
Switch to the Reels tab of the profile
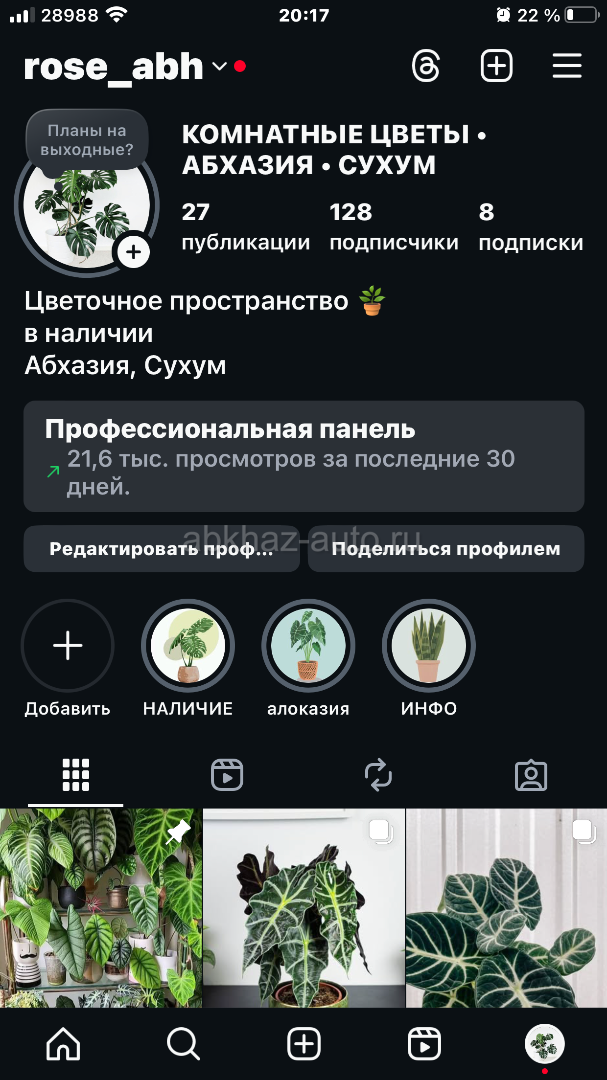click(x=227, y=775)
